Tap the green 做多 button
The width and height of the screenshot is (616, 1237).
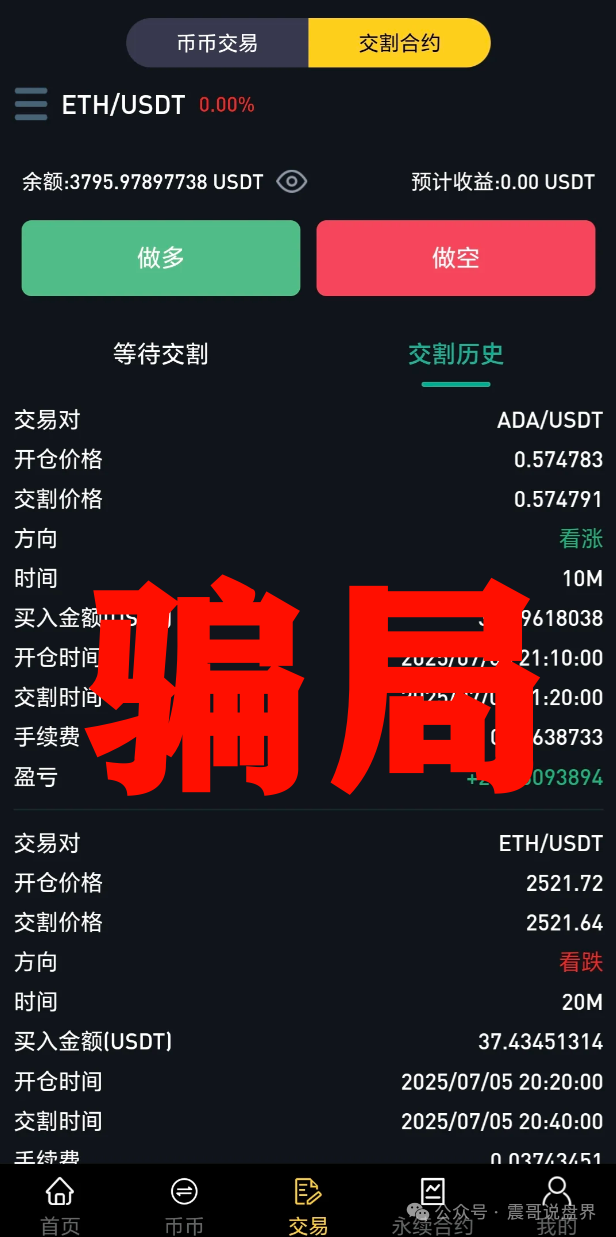click(161, 258)
